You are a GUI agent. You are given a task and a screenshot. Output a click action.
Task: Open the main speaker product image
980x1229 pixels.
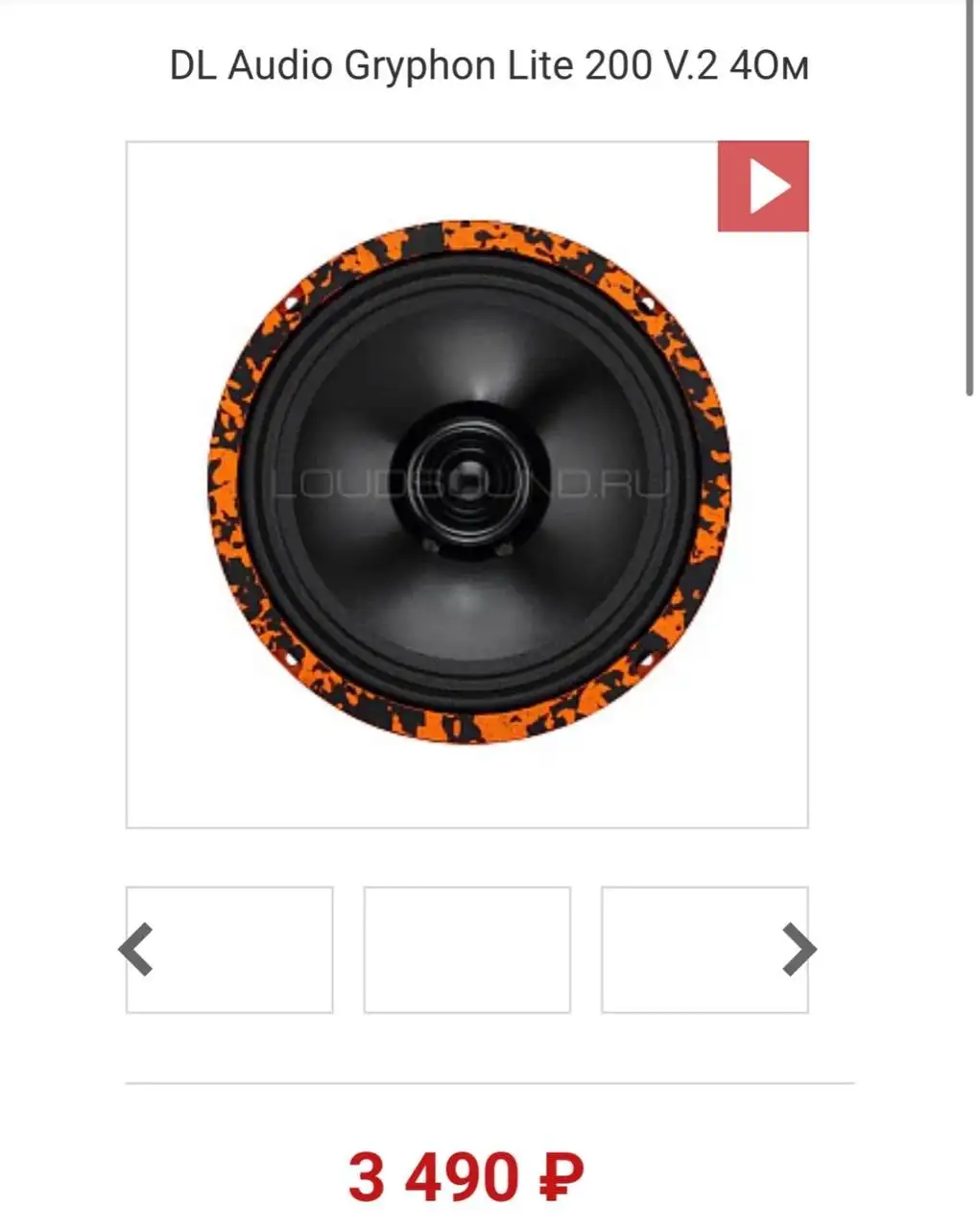(467, 483)
